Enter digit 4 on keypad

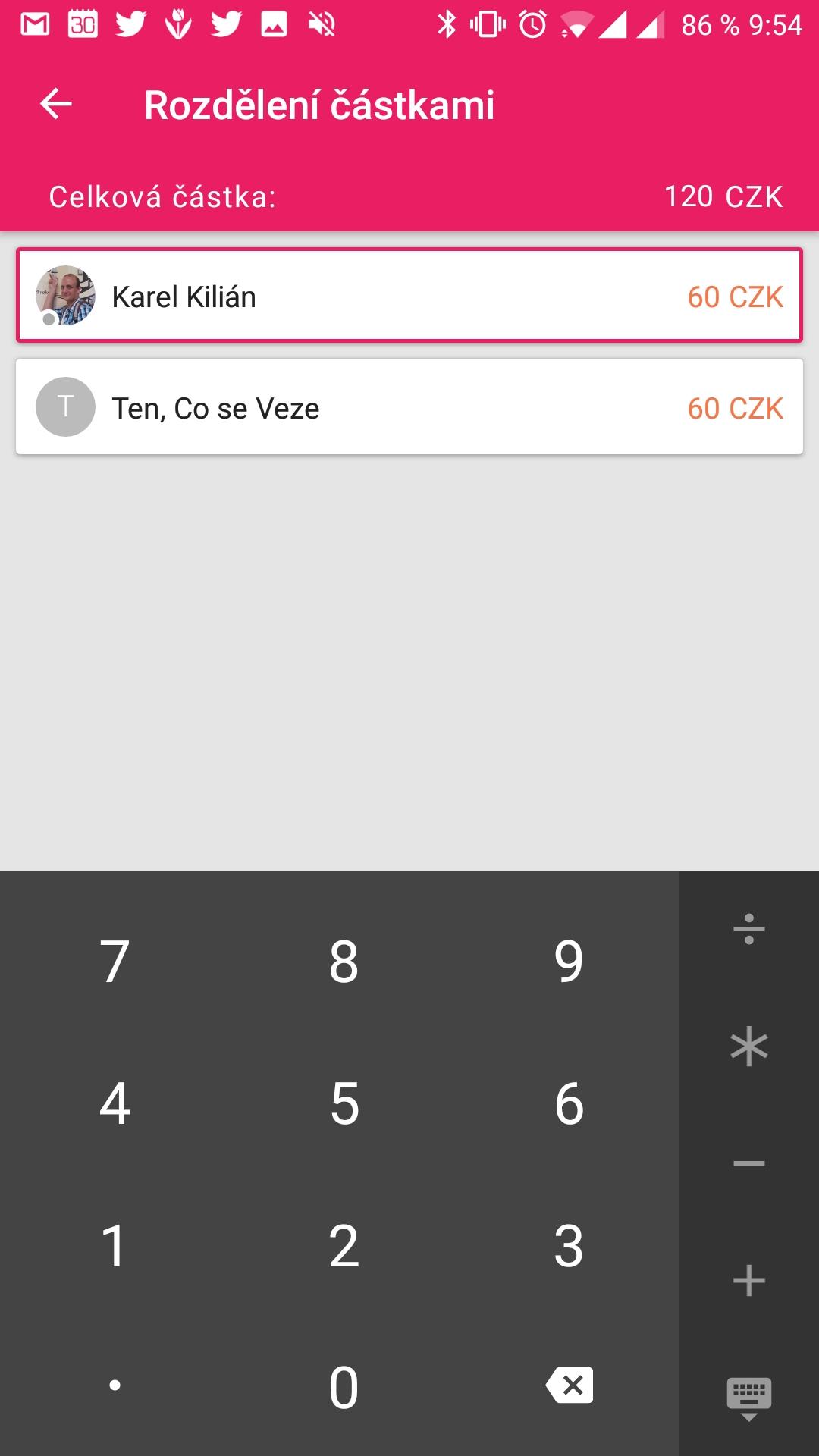115,1103
